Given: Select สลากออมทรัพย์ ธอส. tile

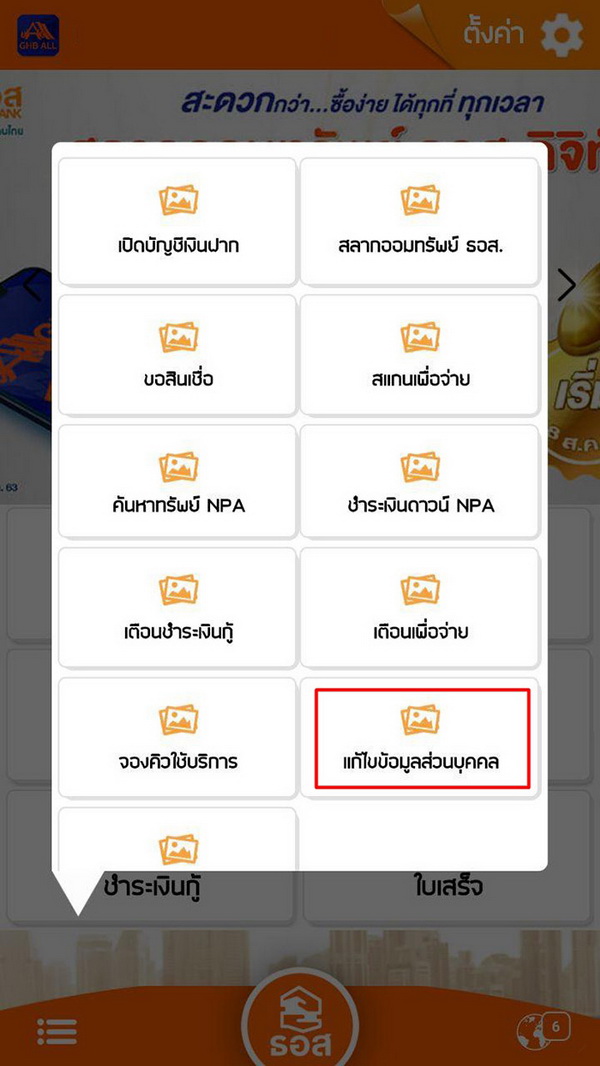Looking at the screenshot, I should point(420,220).
